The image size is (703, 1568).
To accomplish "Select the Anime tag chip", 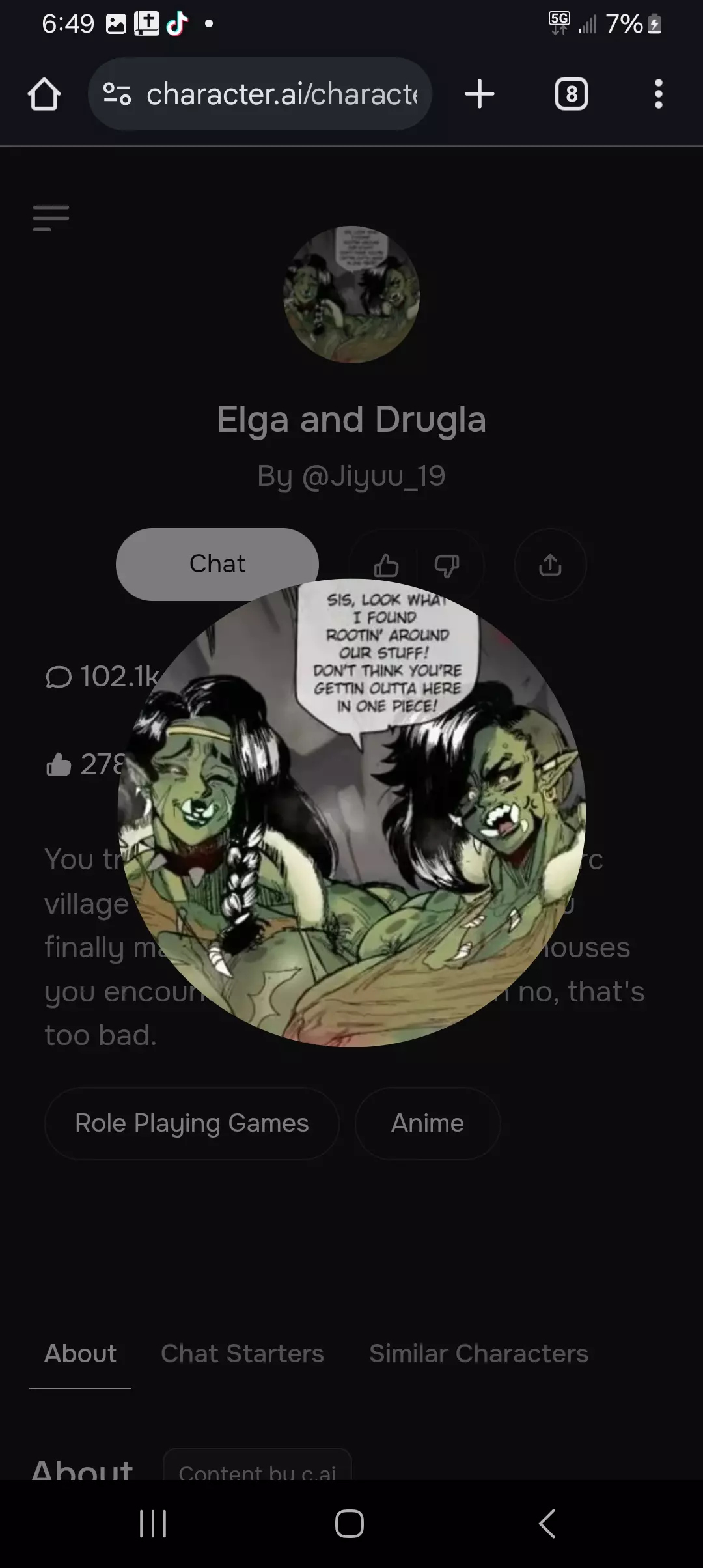I will point(427,1123).
